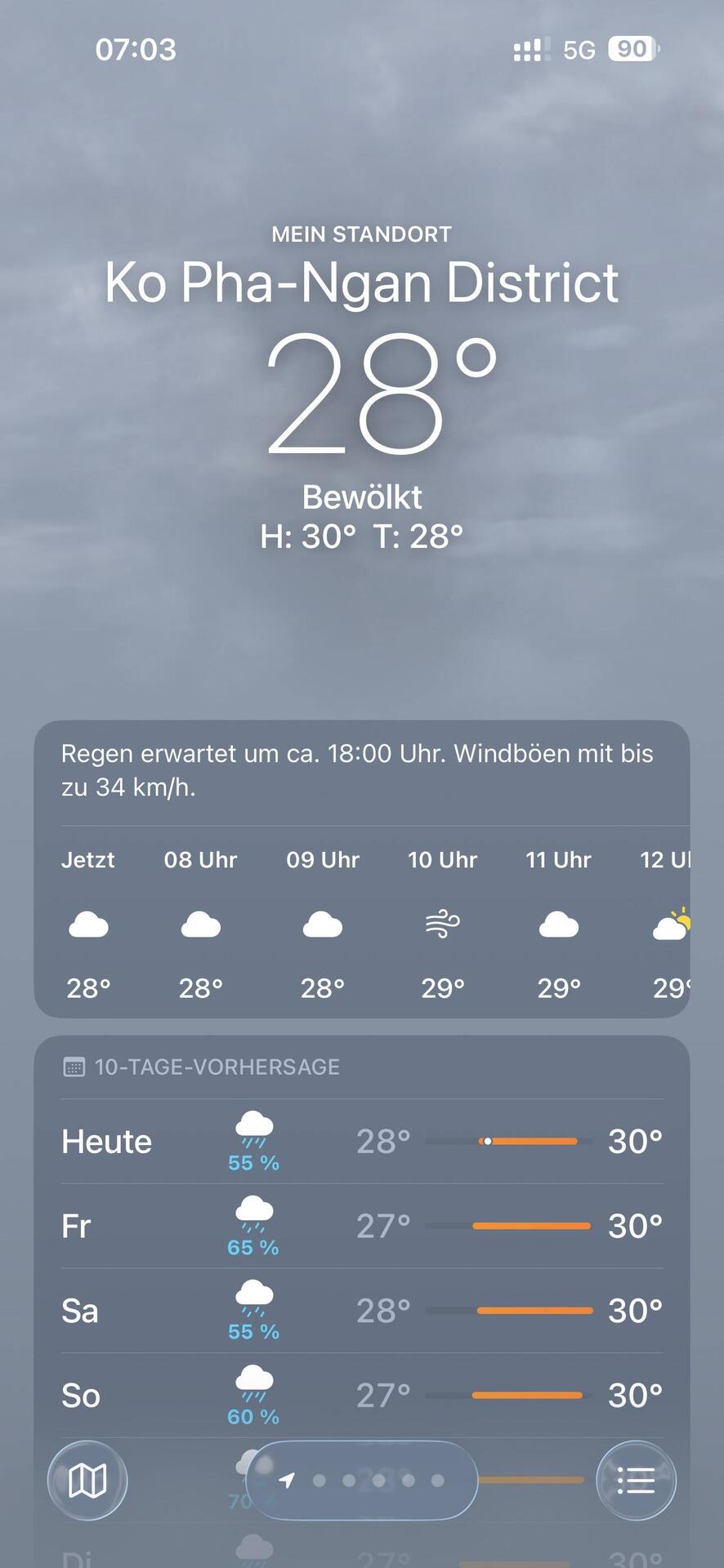Open Fr forecast row

pyautogui.click(x=362, y=1226)
